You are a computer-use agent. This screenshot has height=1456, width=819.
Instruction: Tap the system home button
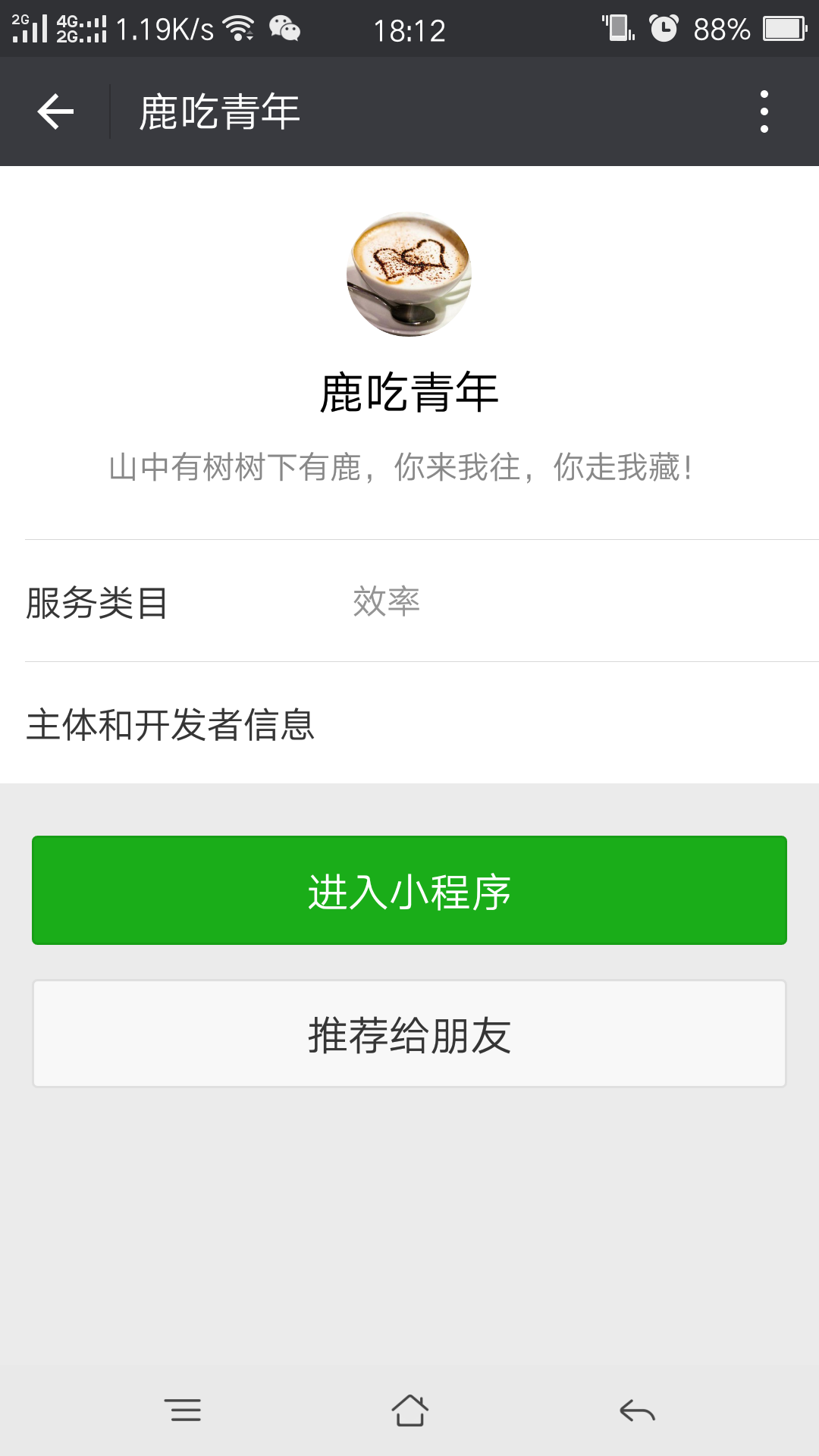409,1410
